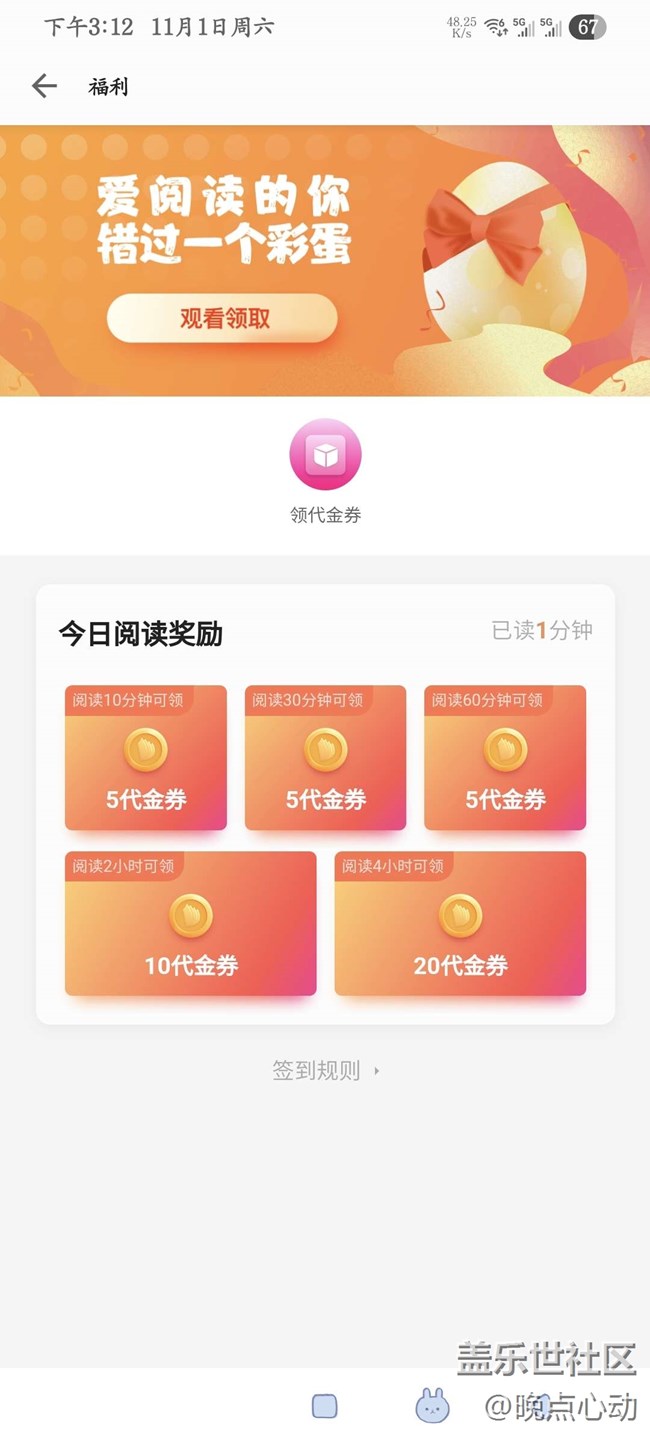Image resolution: width=650 pixels, height=1444 pixels.
Task: Select the 阅读4小时可领 20代金券 card
Action: (460, 924)
